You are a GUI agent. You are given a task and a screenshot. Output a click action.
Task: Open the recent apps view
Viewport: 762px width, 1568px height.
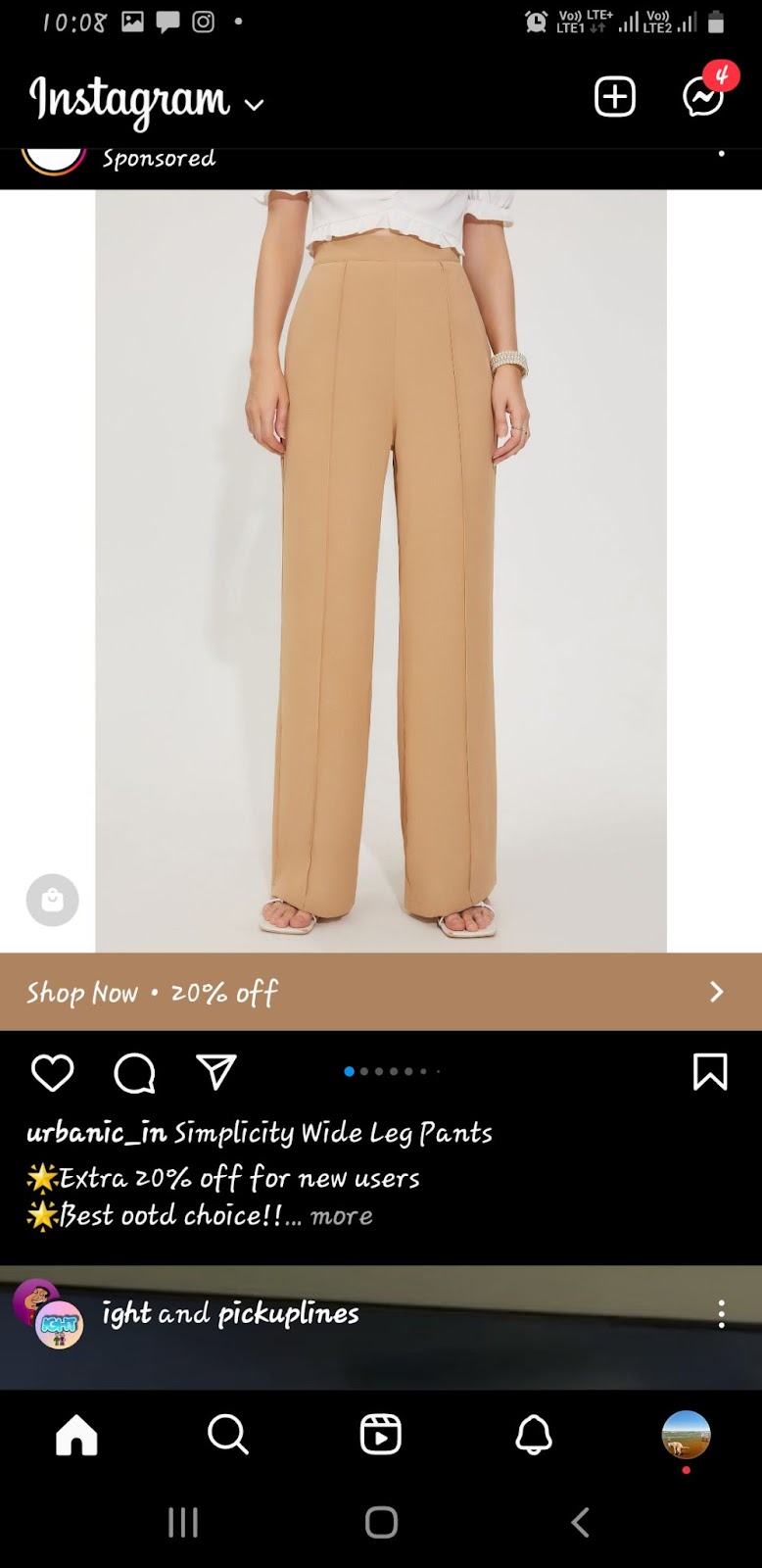183,1522
